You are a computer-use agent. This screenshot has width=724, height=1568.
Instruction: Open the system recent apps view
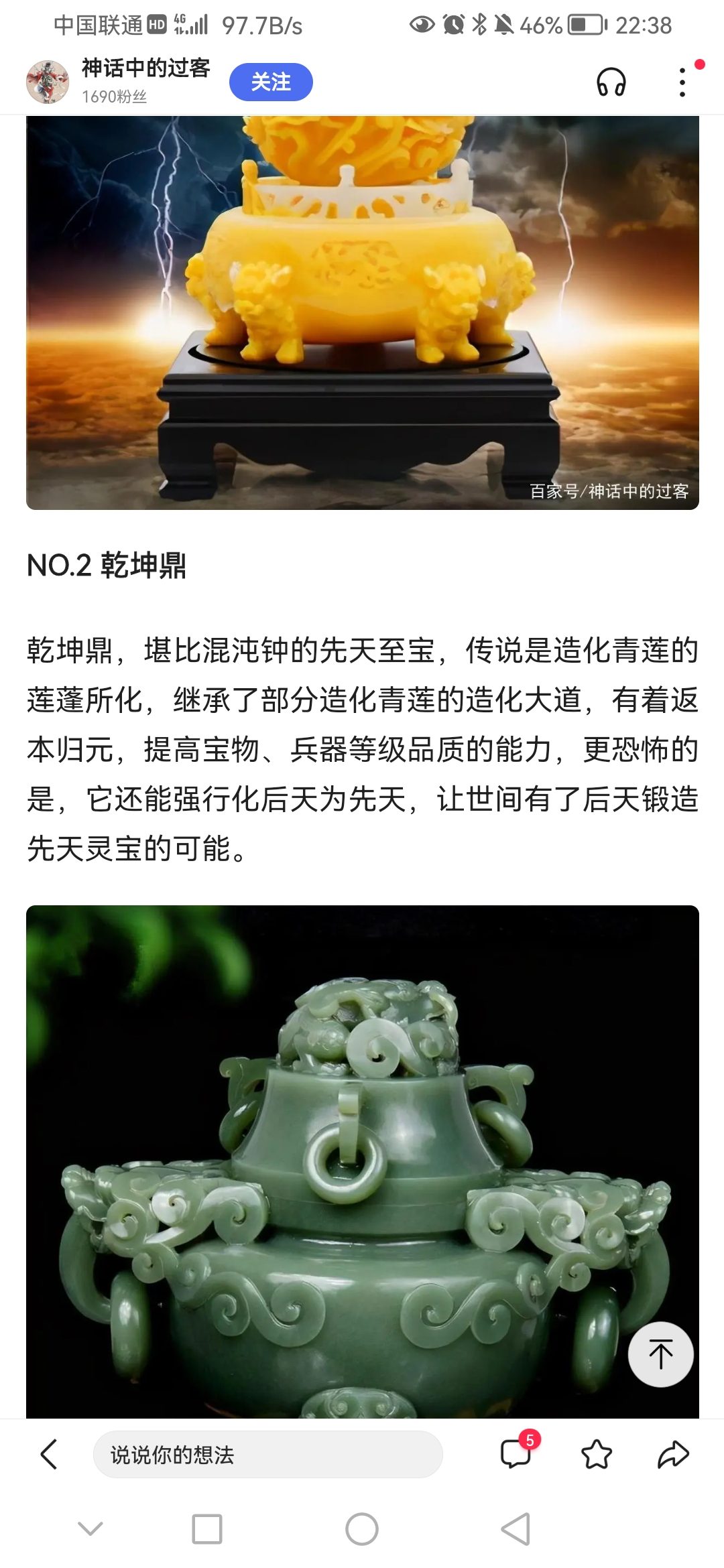click(x=207, y=1529)
